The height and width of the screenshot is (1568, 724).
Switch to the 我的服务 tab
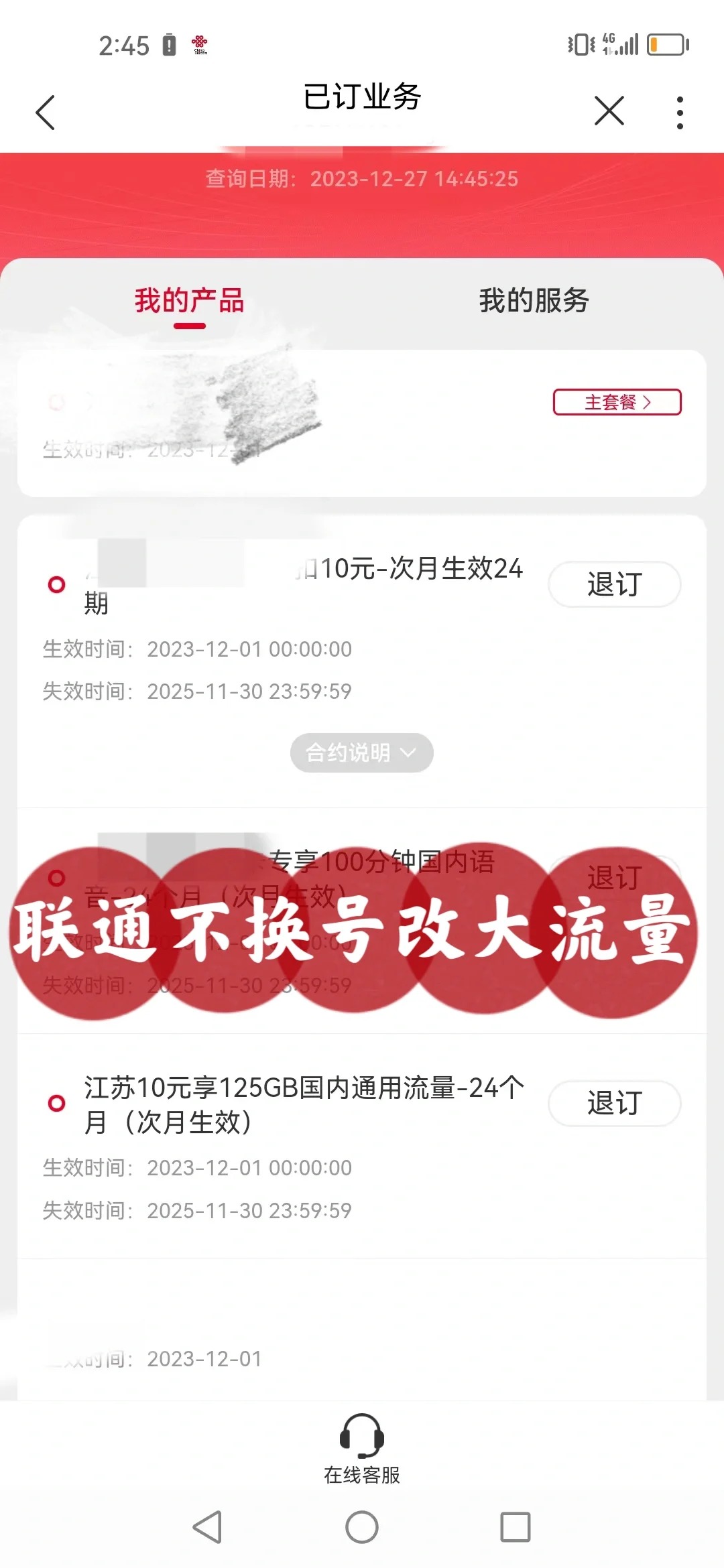[534, 301]
